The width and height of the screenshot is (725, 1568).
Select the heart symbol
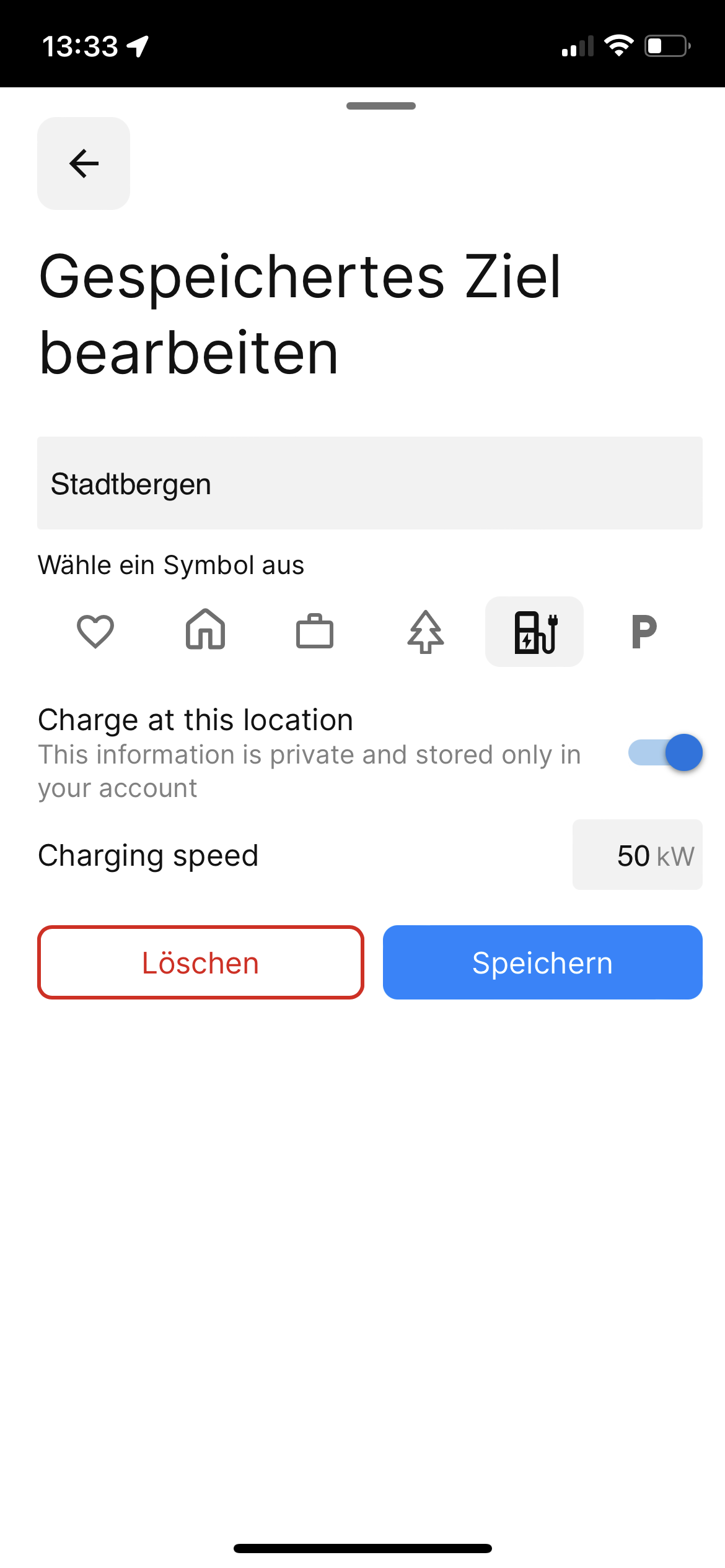[95, 631]
